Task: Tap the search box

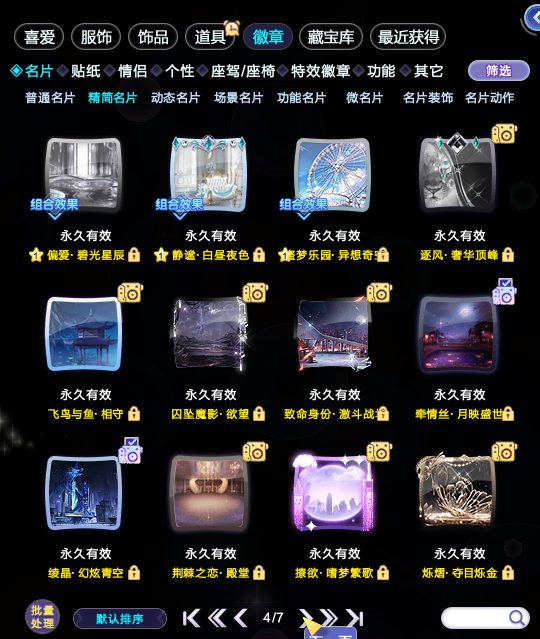Action: (485, 618)
